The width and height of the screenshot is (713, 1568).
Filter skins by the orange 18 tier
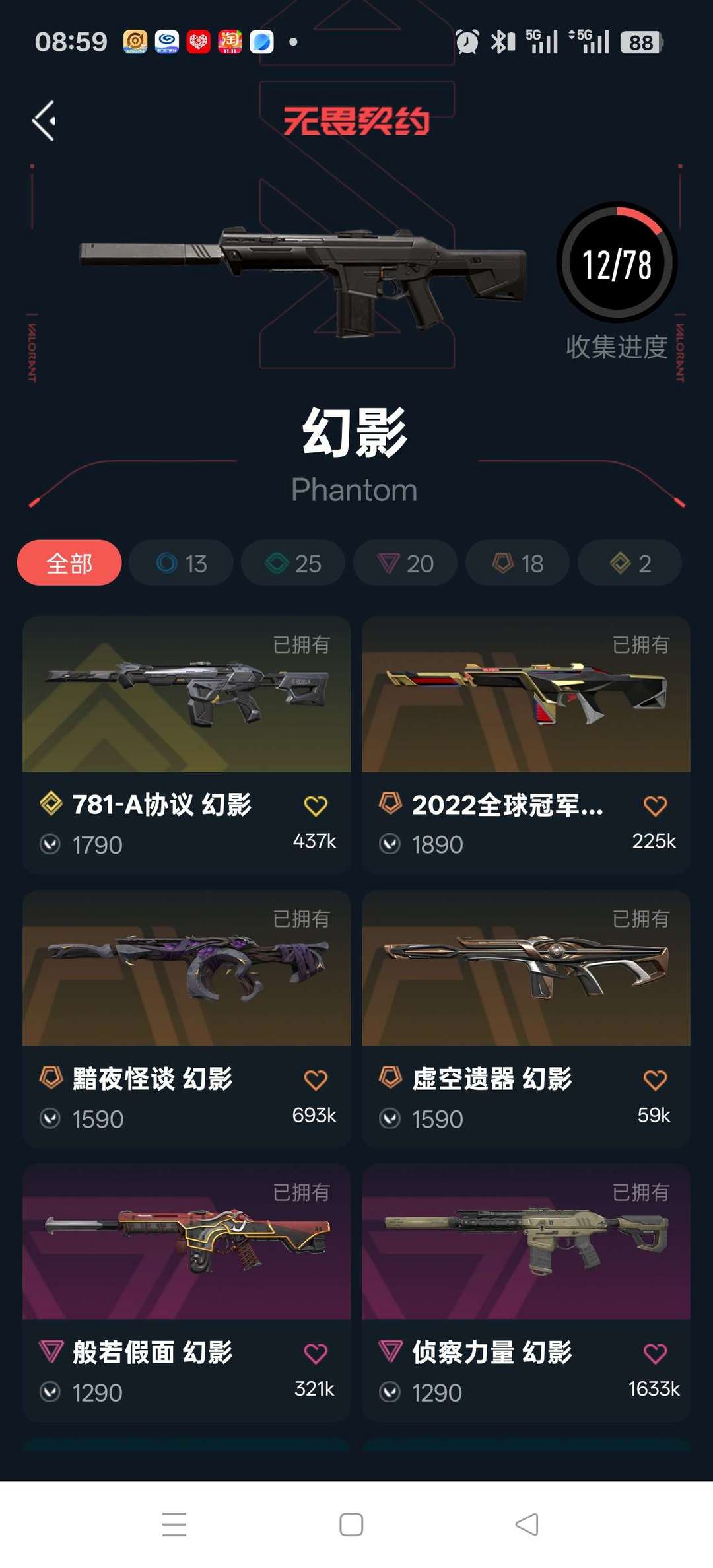click(518, 563)
